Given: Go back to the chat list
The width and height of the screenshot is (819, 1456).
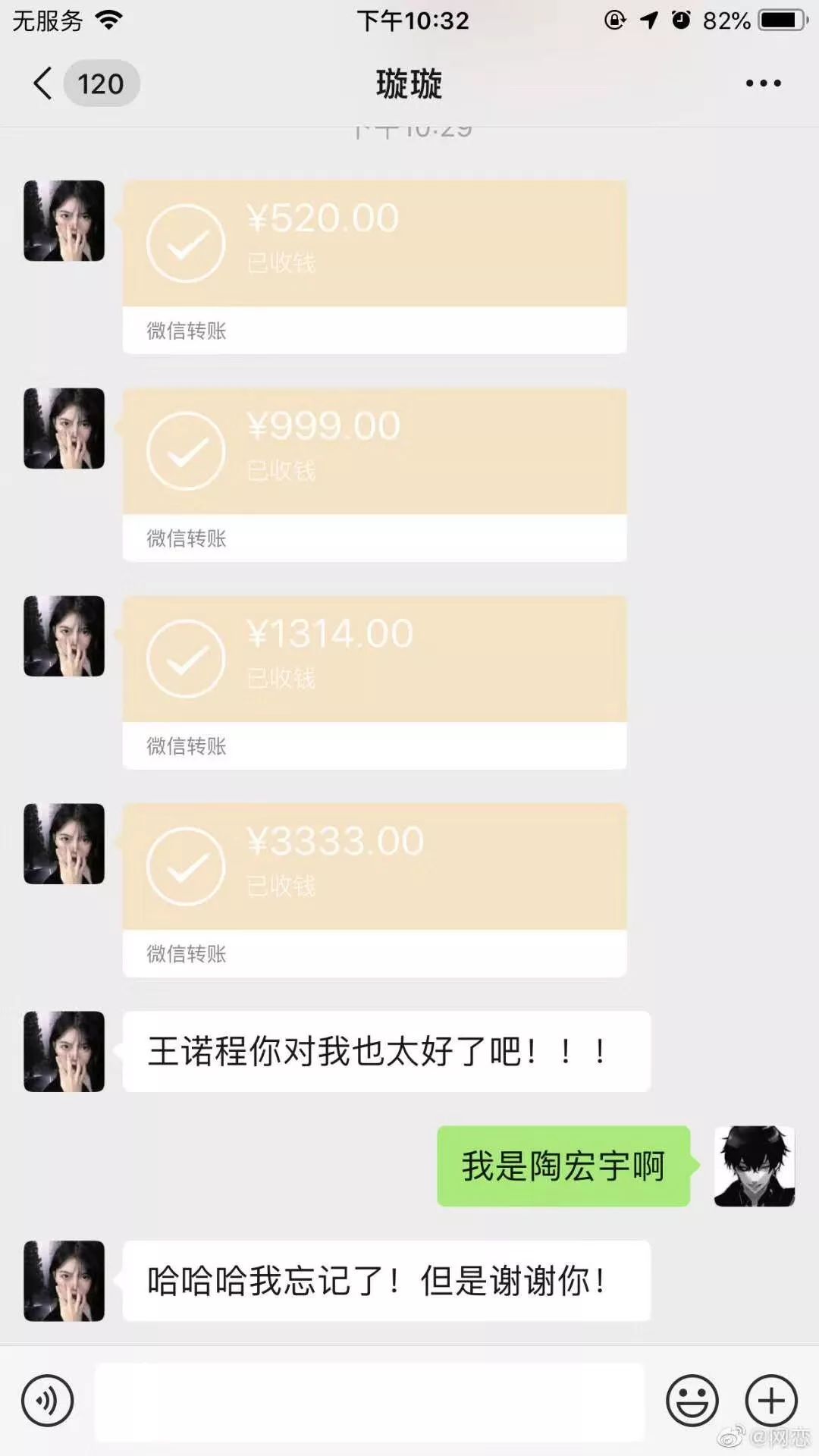Looking at the screenshot, I should (44, 83).
